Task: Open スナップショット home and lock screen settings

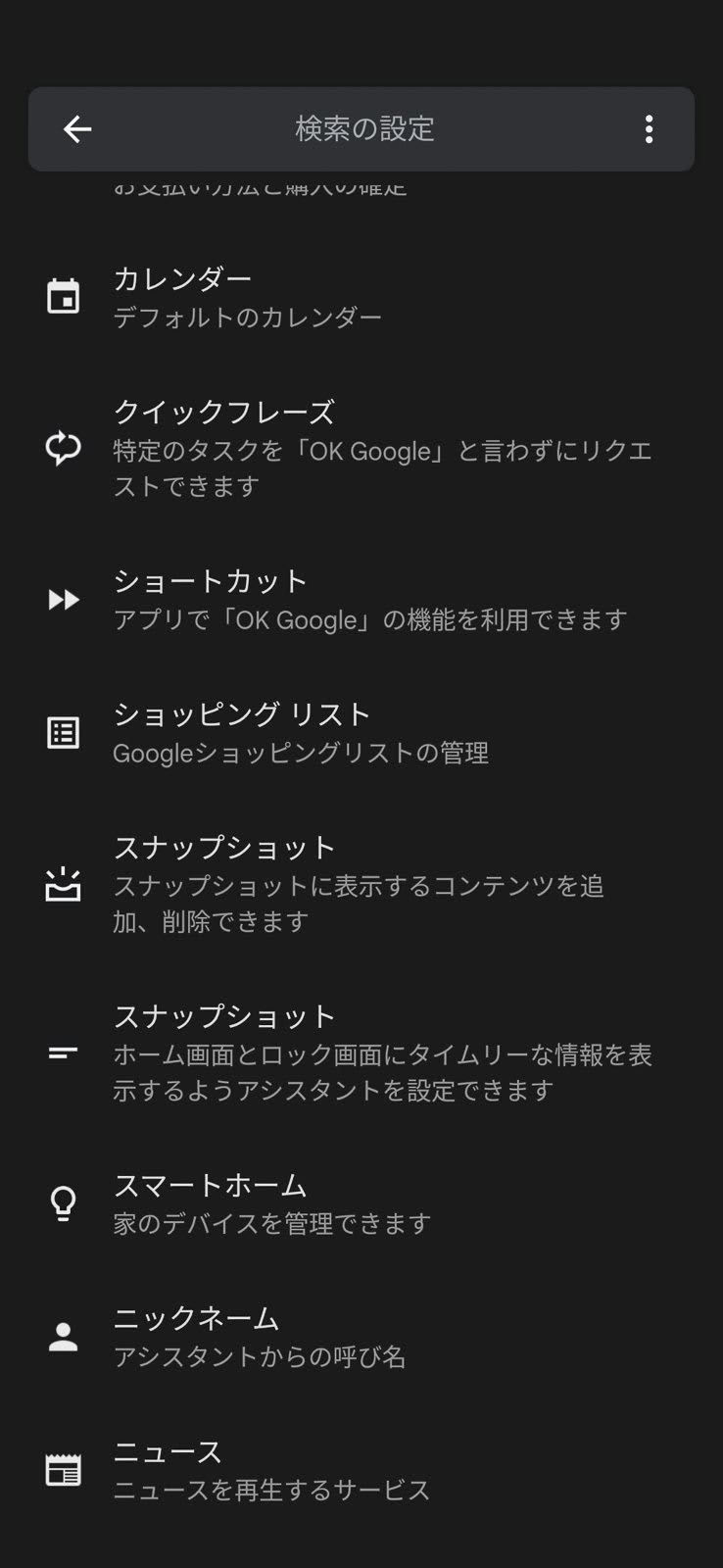Action: 361,1053
